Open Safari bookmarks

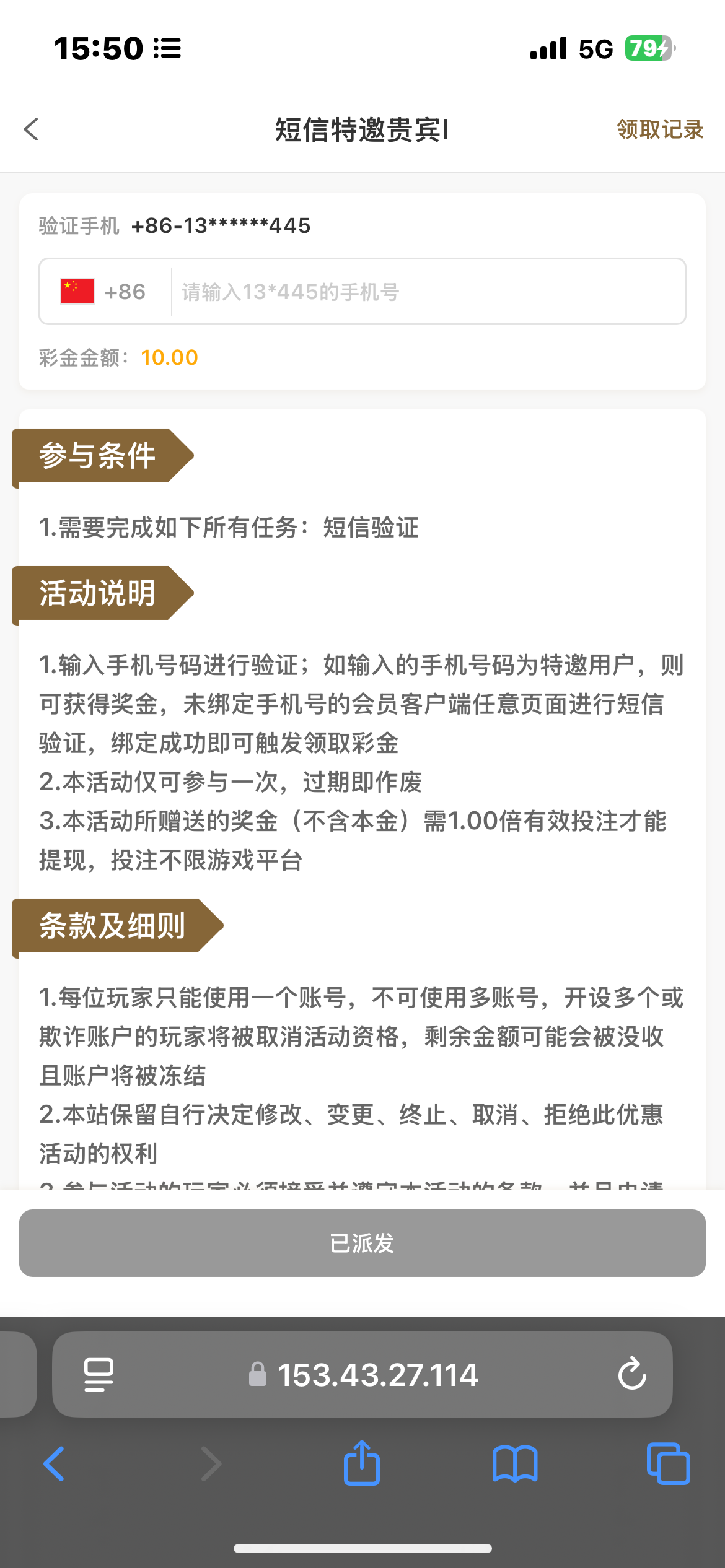(x=515, y=1464)
